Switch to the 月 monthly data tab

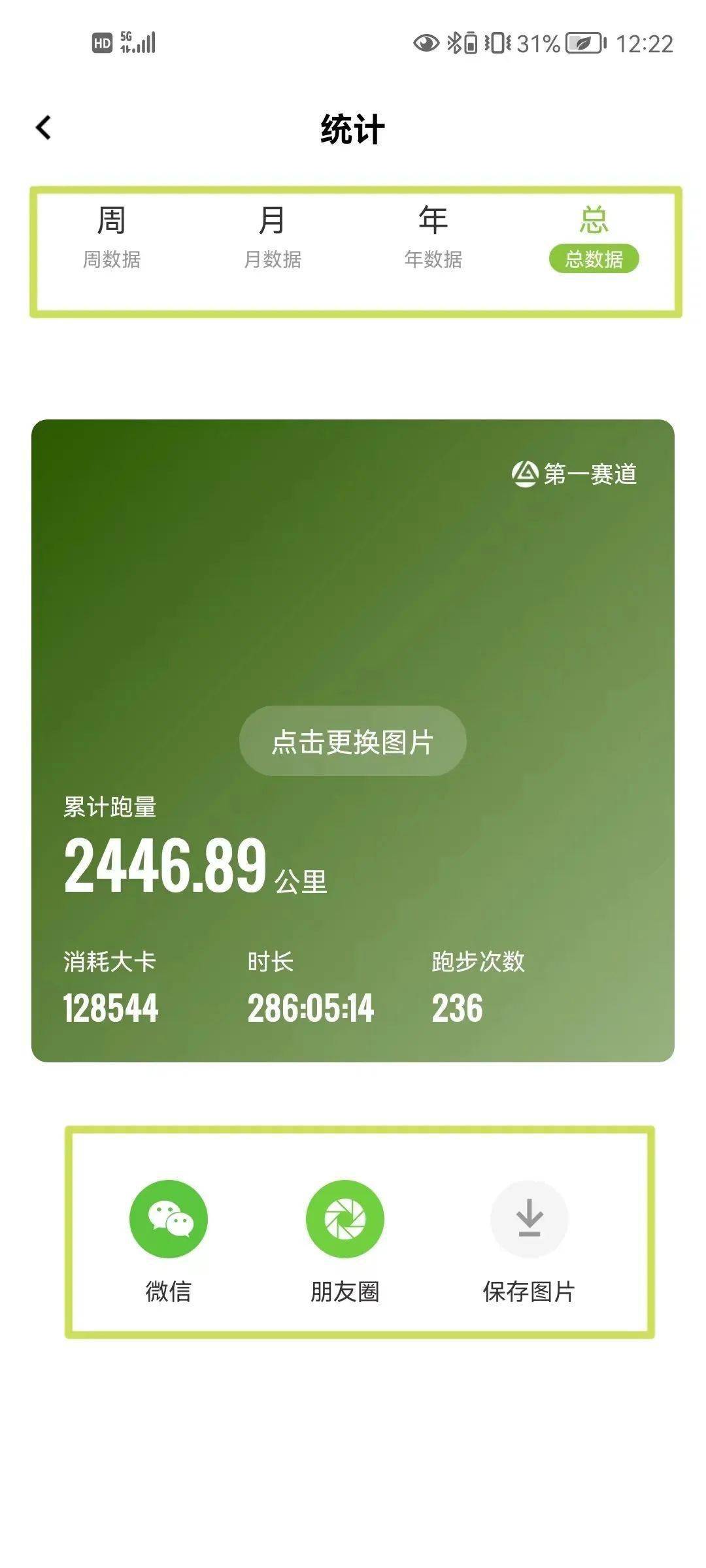click(271, 221)
